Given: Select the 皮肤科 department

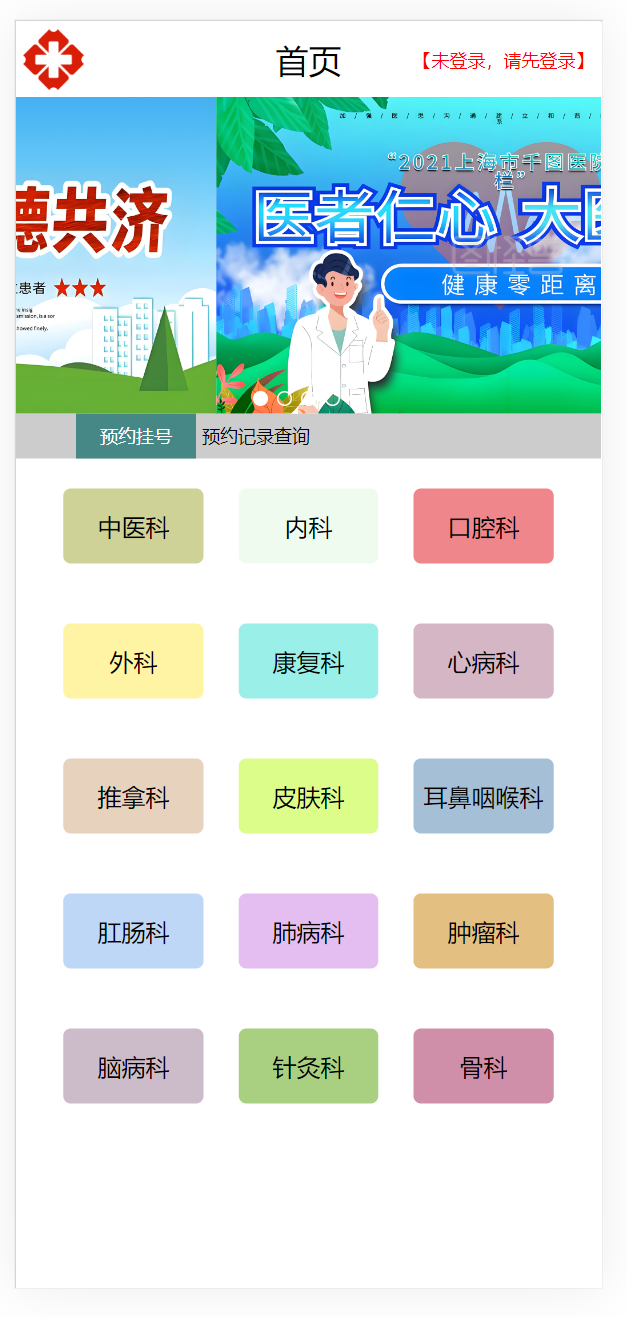Looking at the screenshot, I should coord(308,797).
